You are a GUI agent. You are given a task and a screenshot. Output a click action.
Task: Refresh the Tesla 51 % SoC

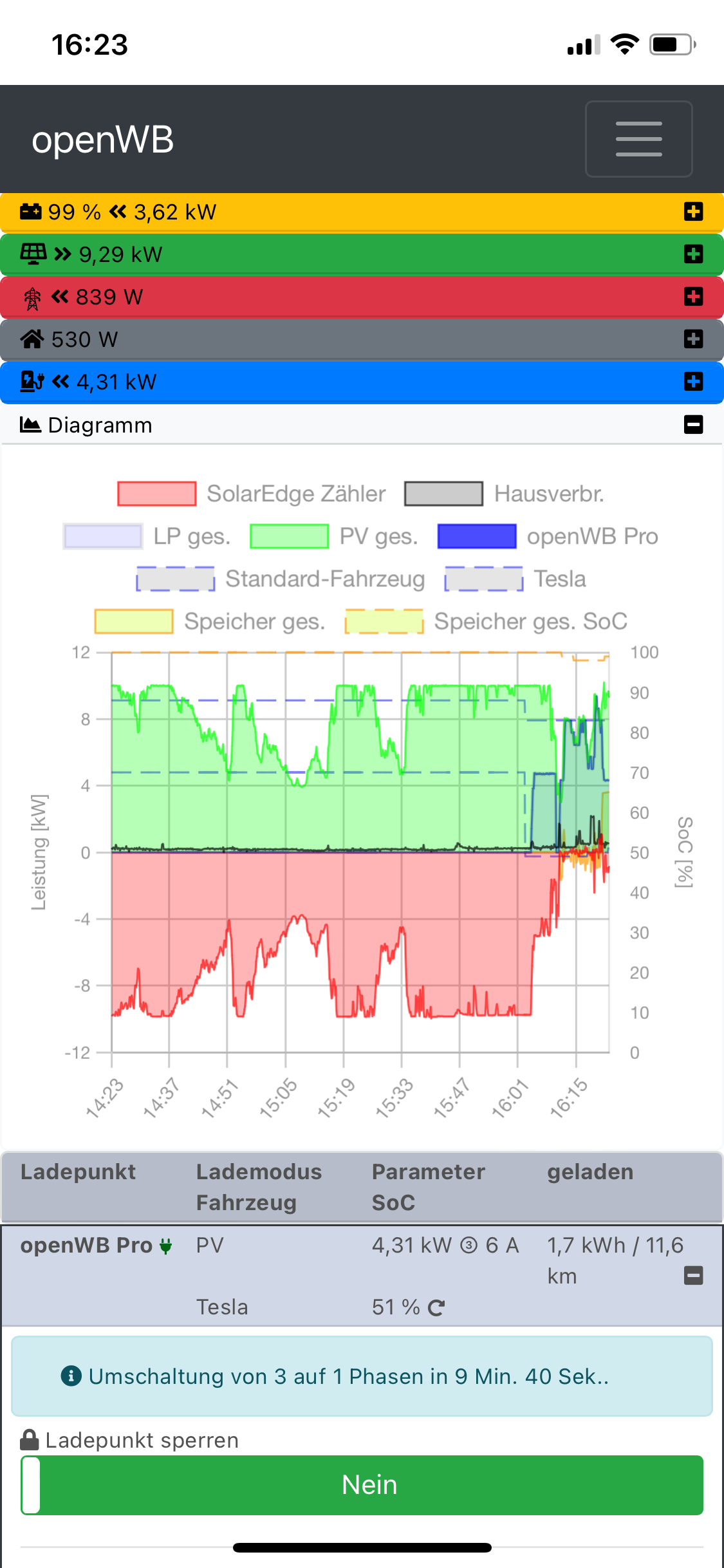tap(436, 1308)
